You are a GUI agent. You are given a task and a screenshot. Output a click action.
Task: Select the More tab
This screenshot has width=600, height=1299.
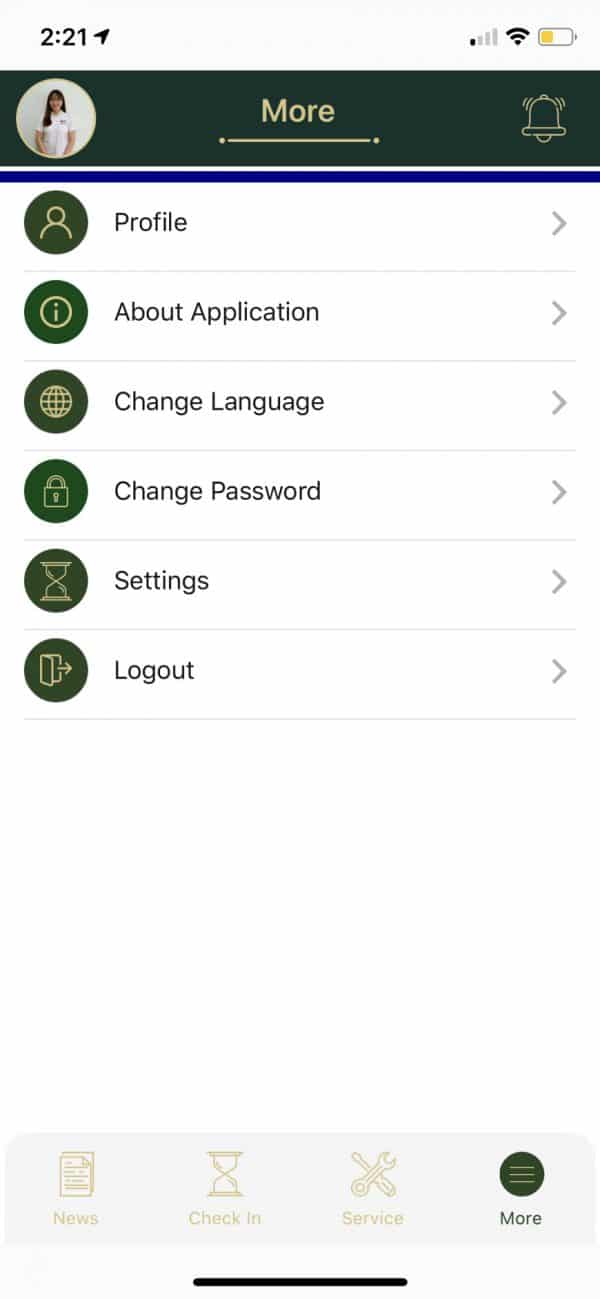521,1188
